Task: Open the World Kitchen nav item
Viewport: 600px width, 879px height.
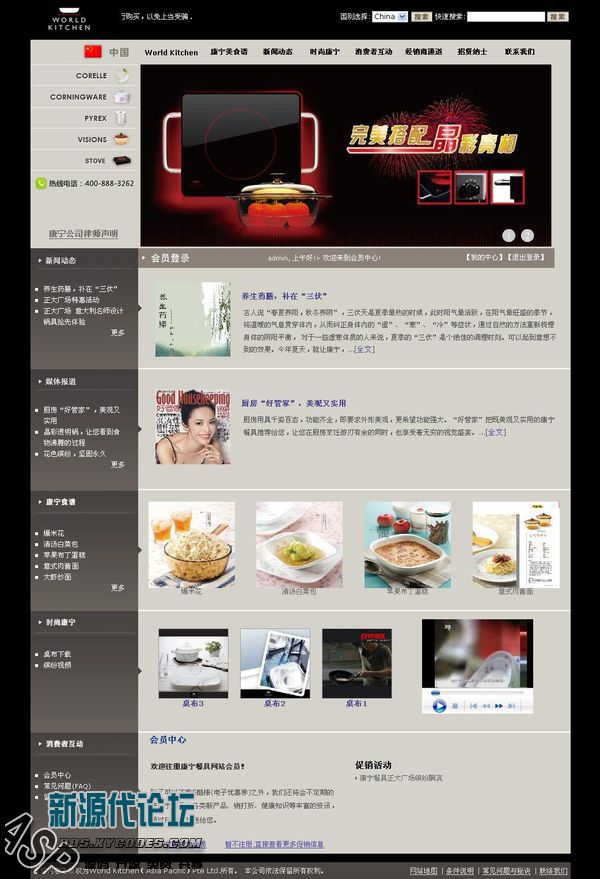Action: tap(171, 52)
